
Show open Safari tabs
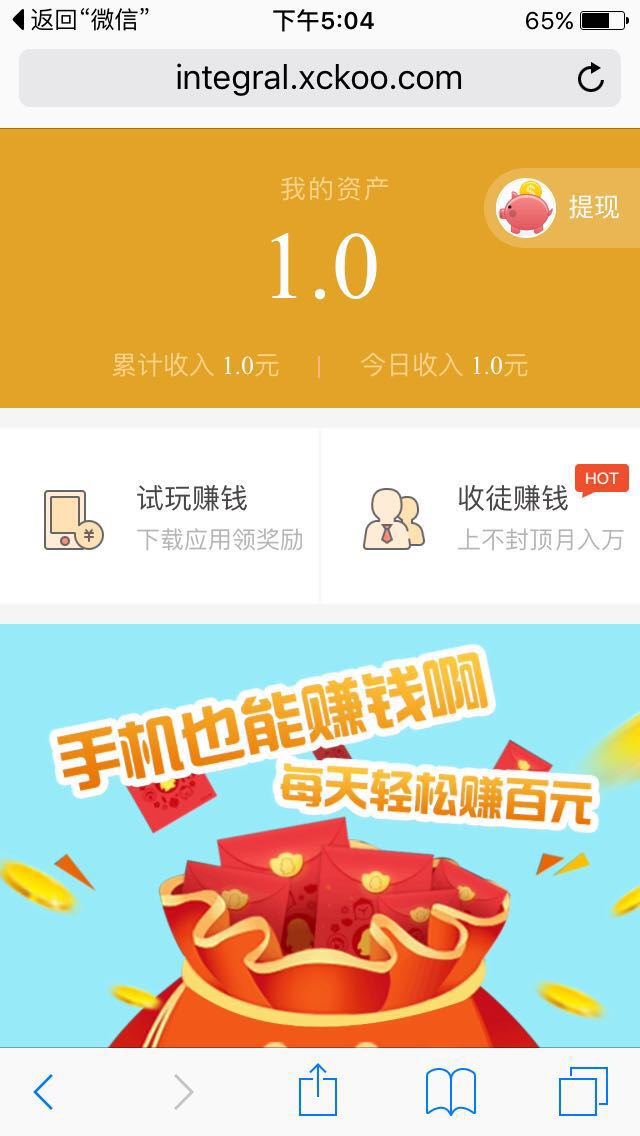tap(583, 1091)
